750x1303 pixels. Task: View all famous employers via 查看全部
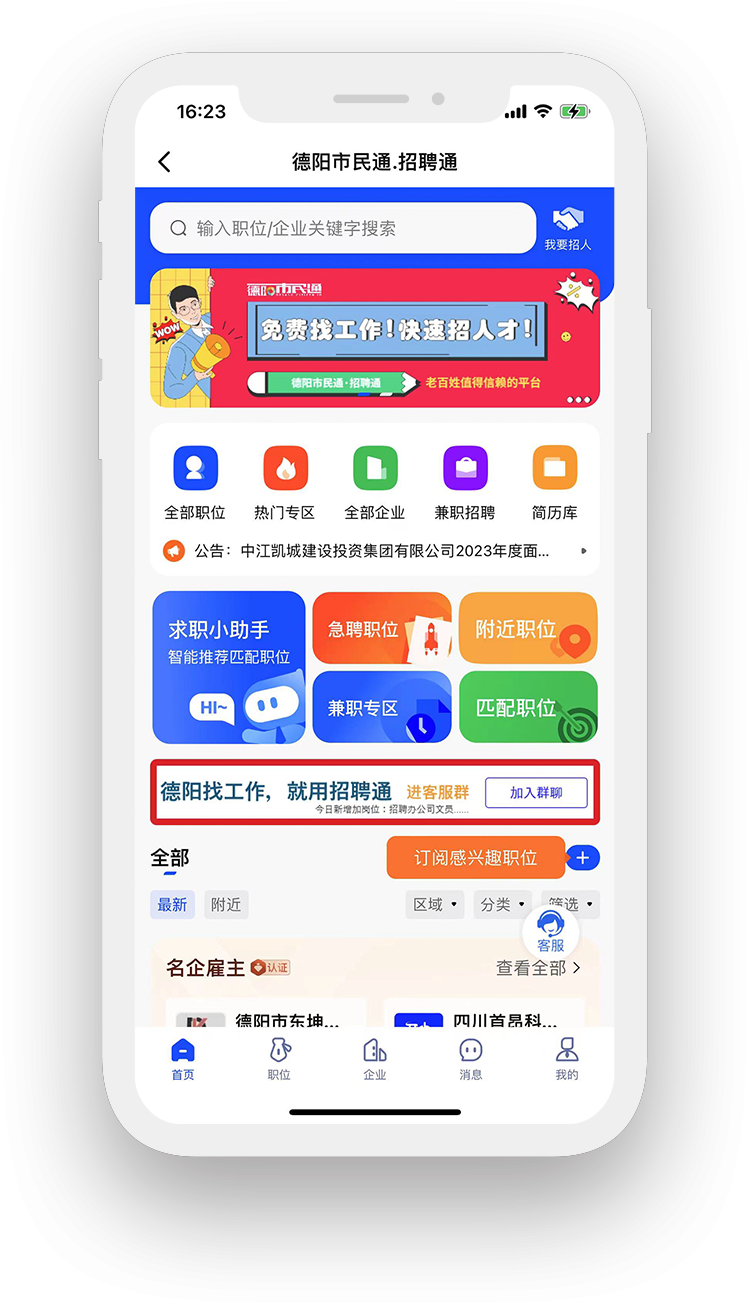pos(538,968)
